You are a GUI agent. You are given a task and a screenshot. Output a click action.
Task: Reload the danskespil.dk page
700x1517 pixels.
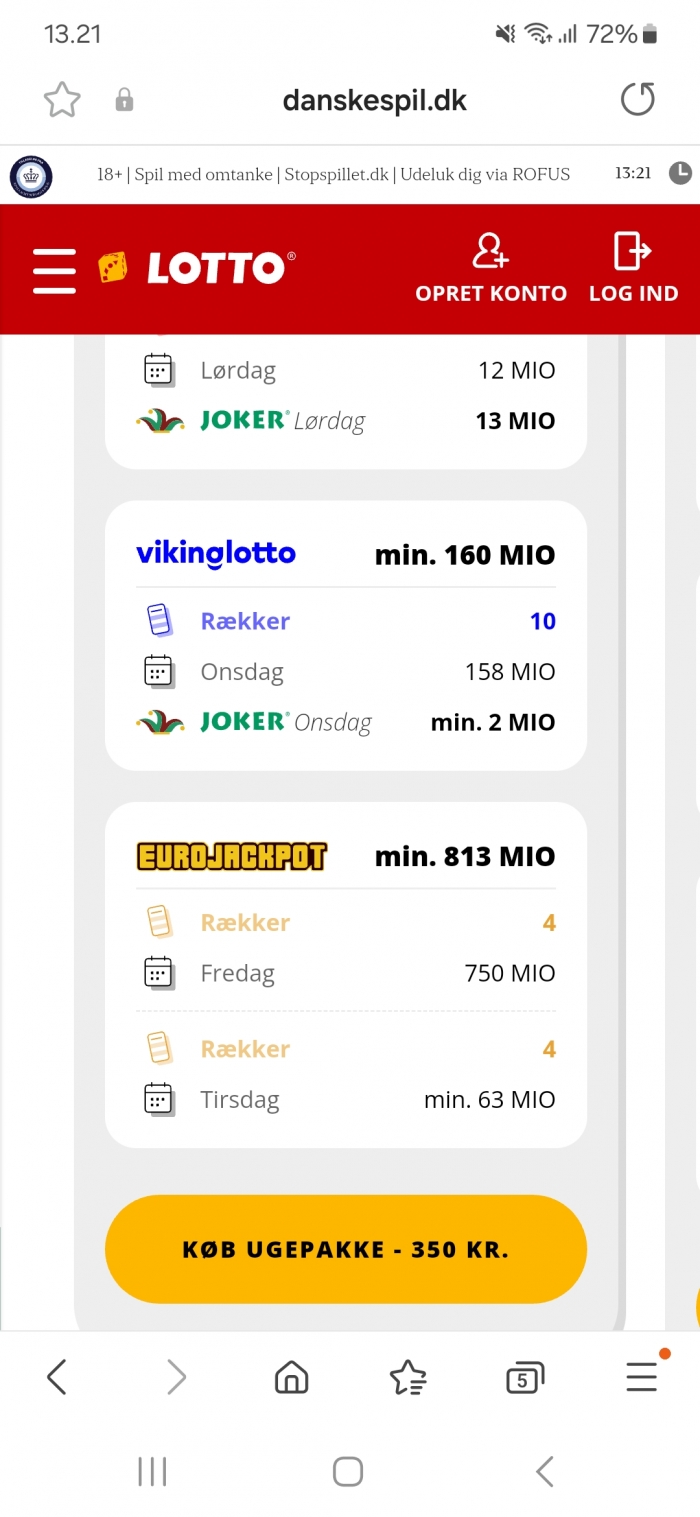click(637, 100)
